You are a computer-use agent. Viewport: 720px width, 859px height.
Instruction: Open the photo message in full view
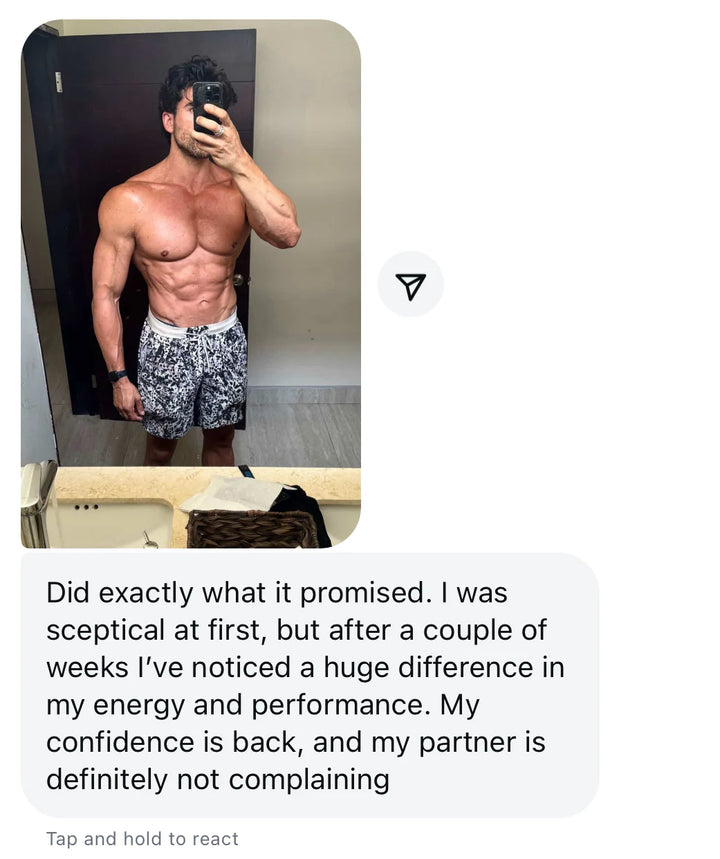(190, 284)
